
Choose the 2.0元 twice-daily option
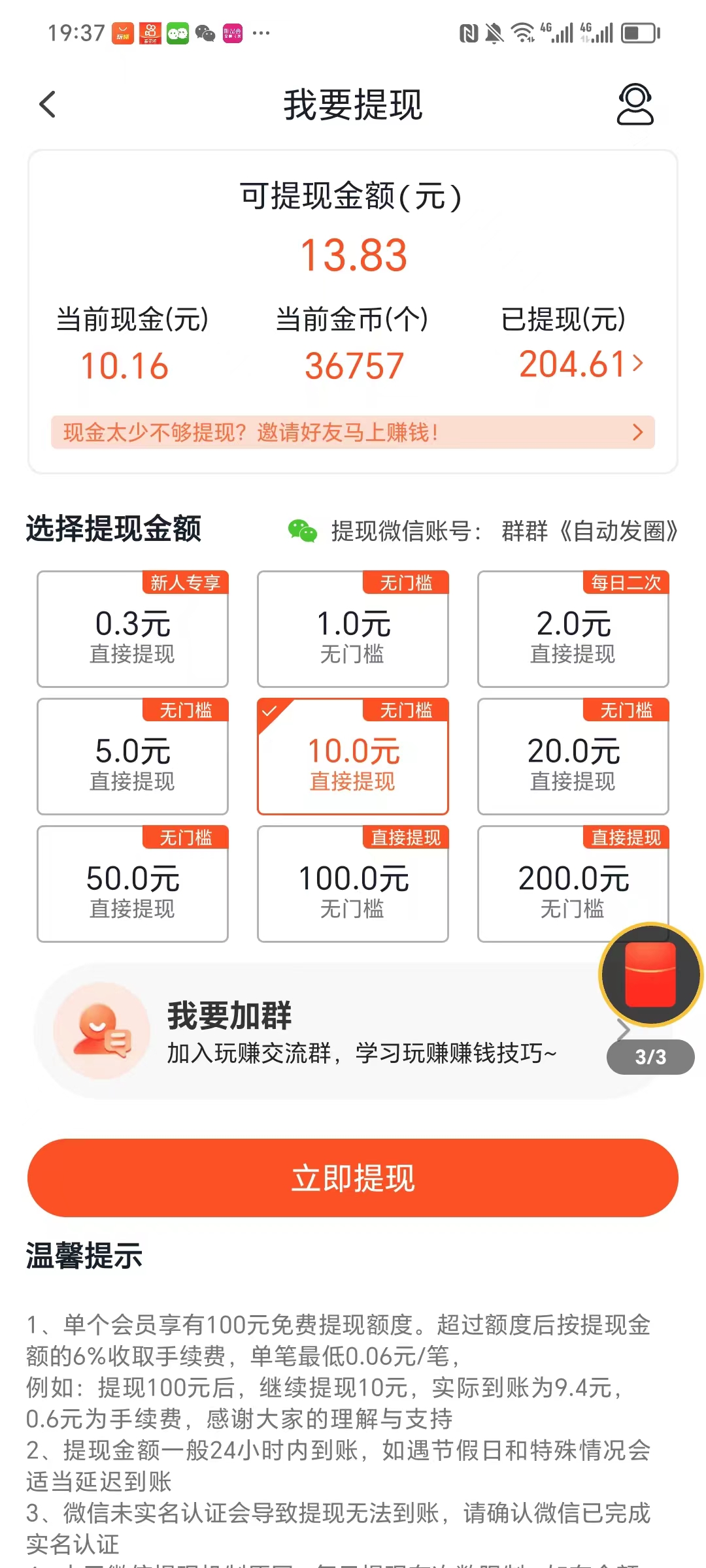coord(573,629)
